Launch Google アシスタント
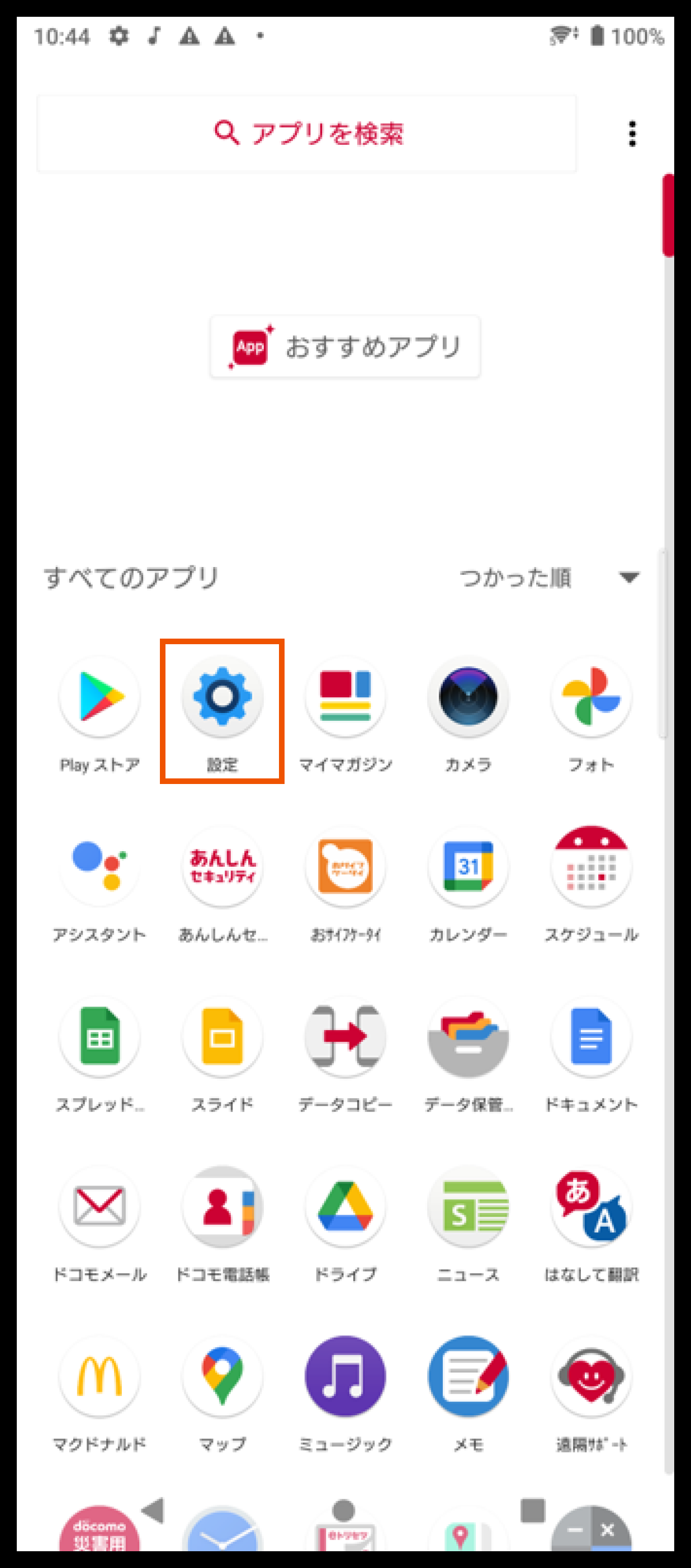This screenshot has height=1568, width=691. 100,867
